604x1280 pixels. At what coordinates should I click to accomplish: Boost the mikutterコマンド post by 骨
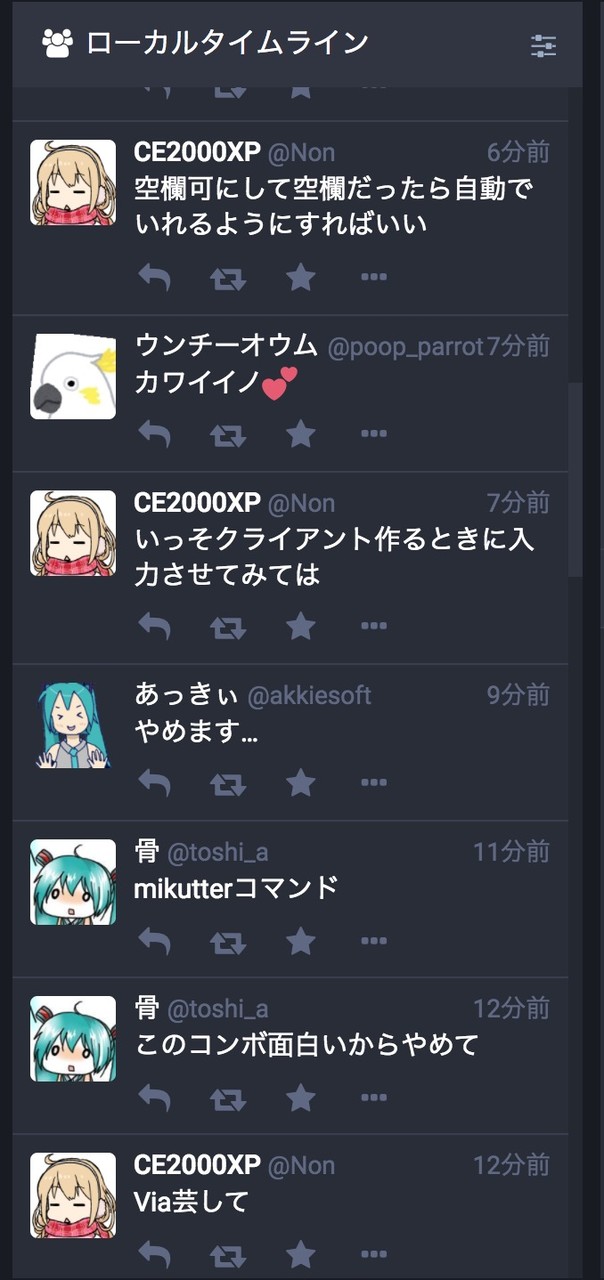228,940
